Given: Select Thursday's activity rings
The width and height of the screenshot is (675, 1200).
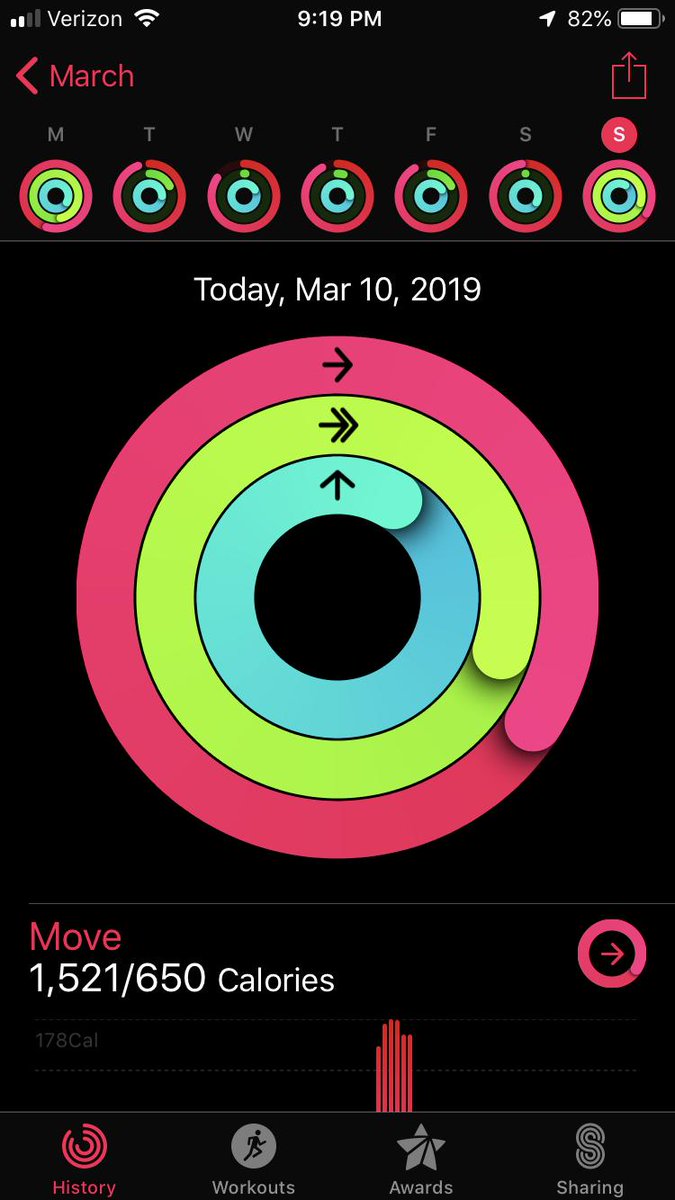Looking at the screenshot, I should (x=338, y=195).
